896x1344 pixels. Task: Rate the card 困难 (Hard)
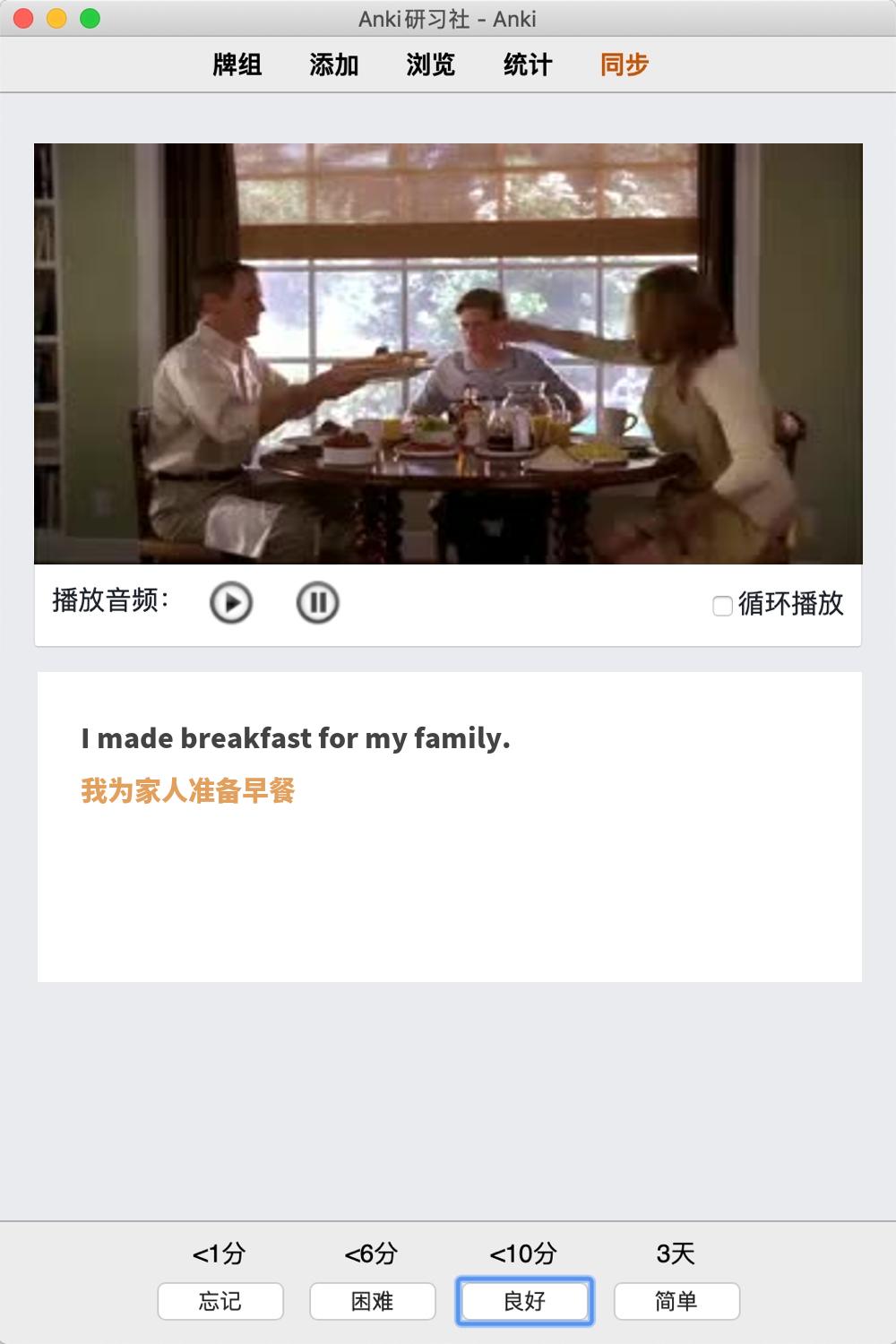(x=373, y=1301)
